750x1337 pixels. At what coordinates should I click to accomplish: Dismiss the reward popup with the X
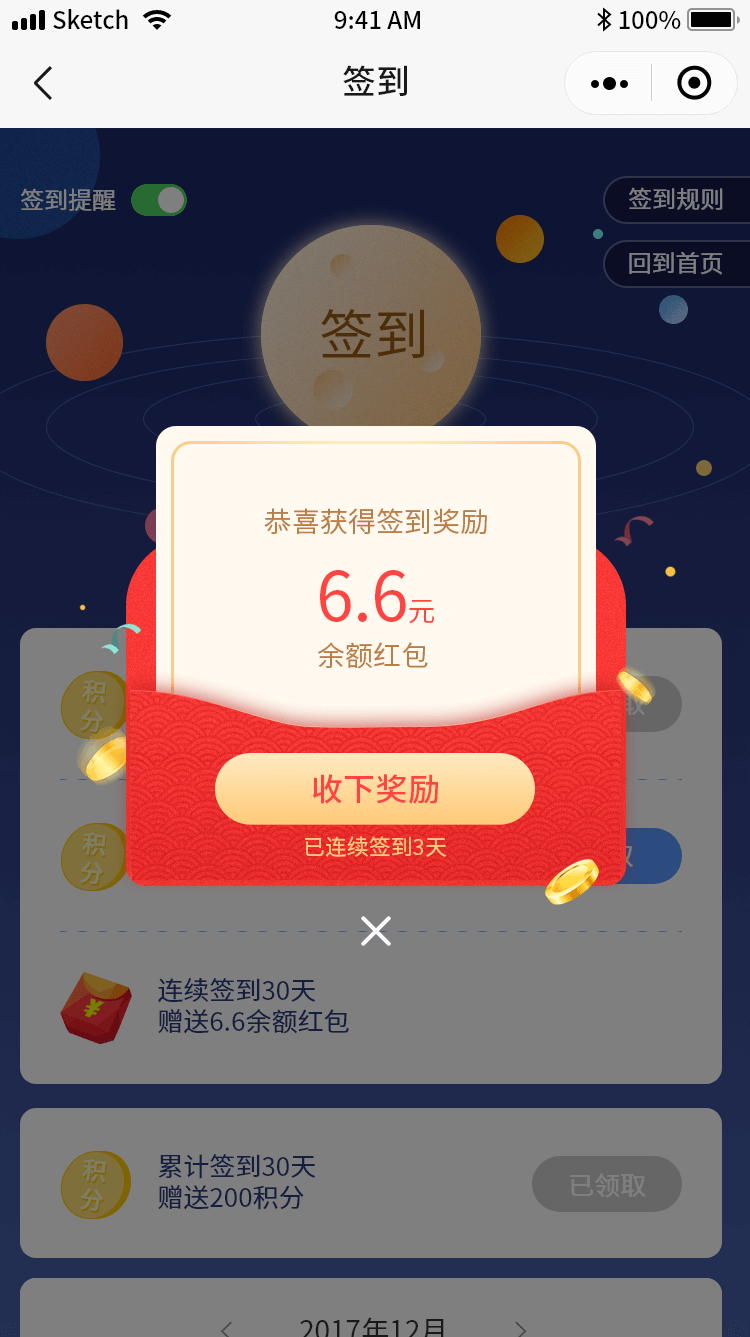(x=375, y=931)
